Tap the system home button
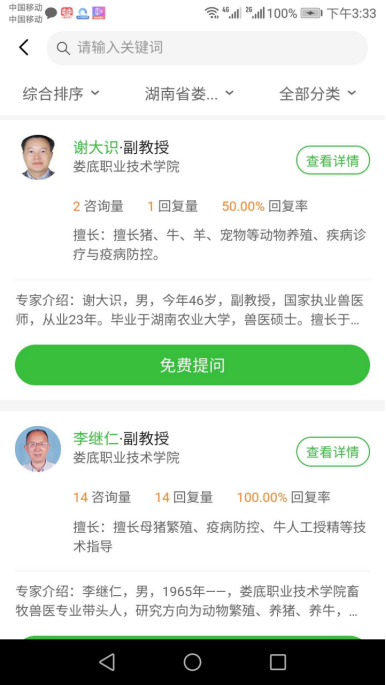The image size is (386, 685). [x=193, y=662]
